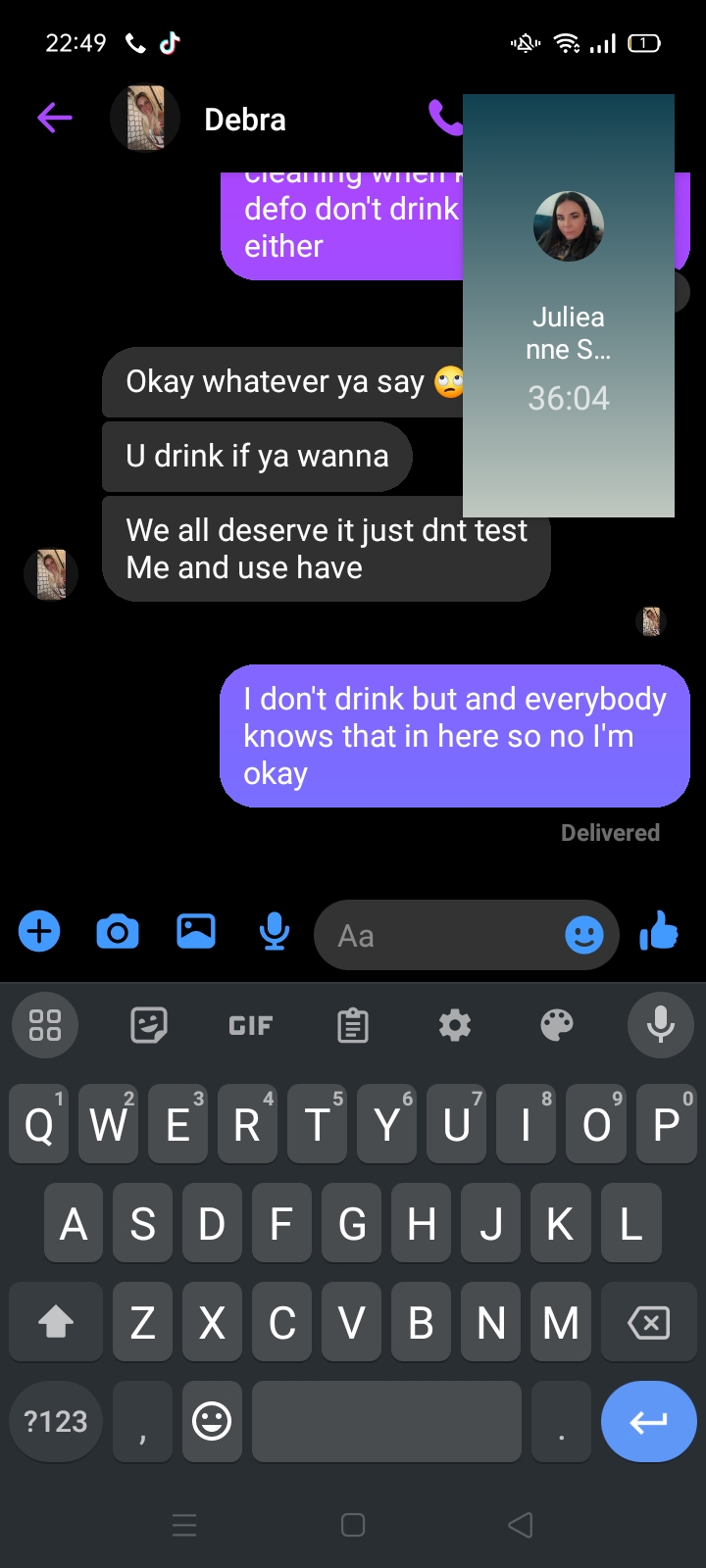Open the keyboard theme palette
The height and width of the screenshot is (1568, 706).
click(557, 1025)
